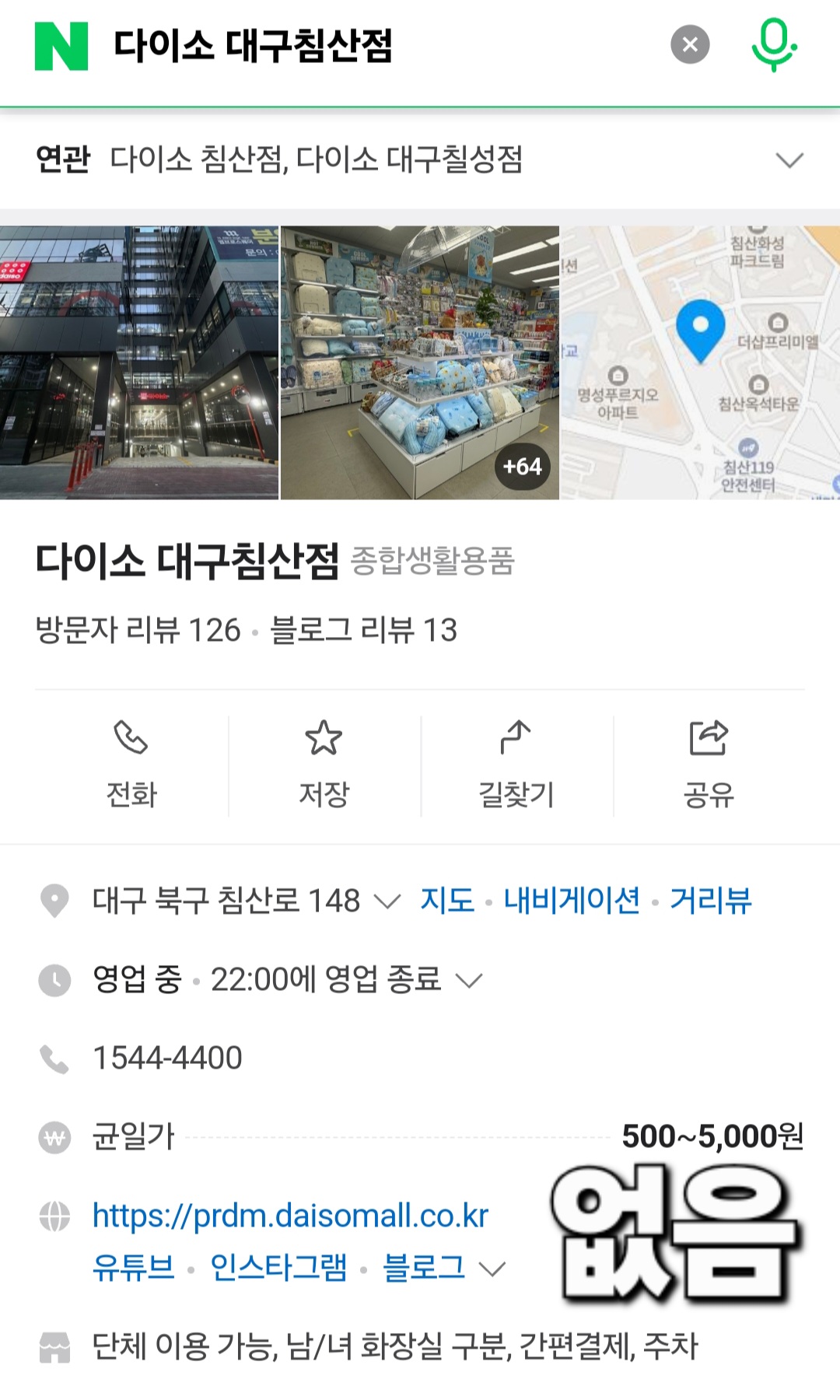Viewport: 840px width, 1400px height.
Task: Clear the search query with the X button
Action: pos(688,44)
